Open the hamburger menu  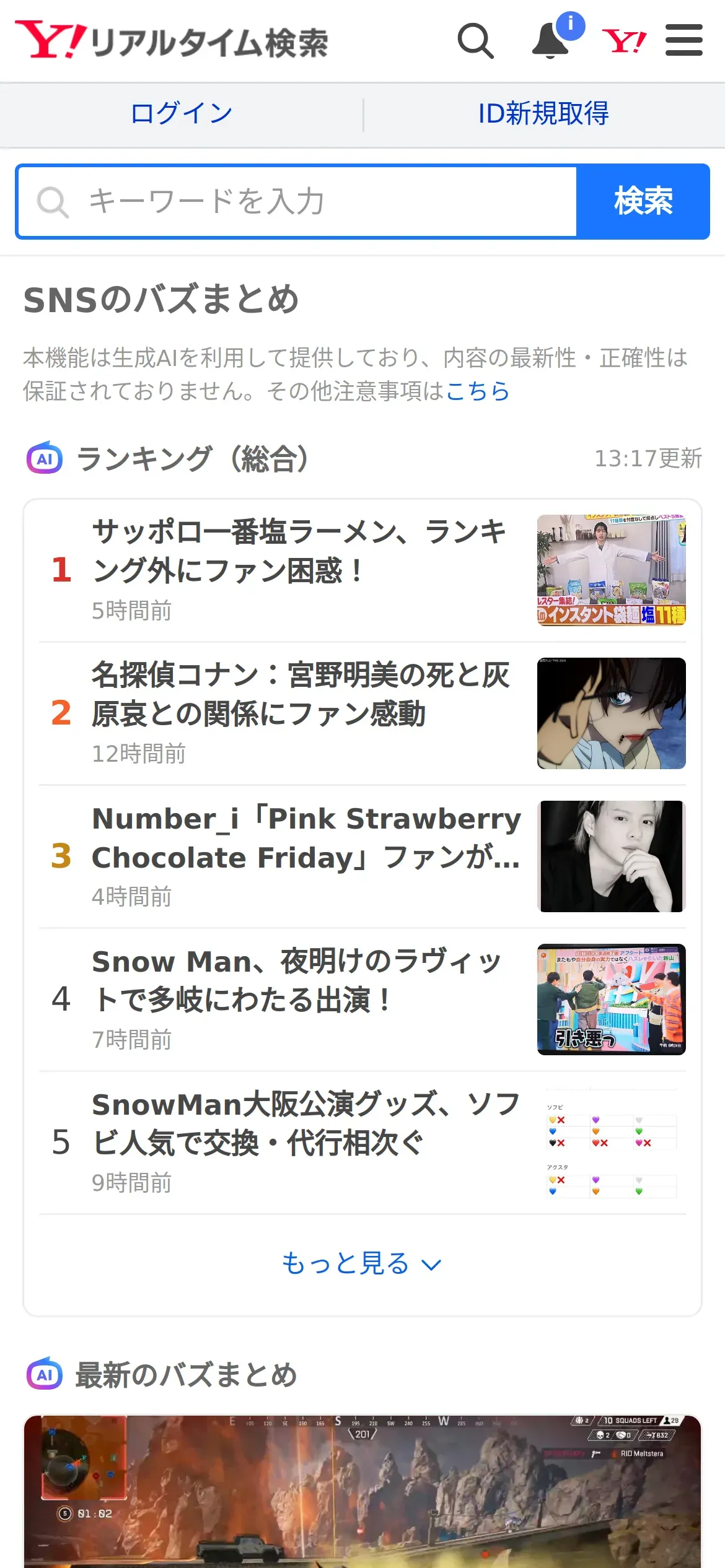pos(683,41)
